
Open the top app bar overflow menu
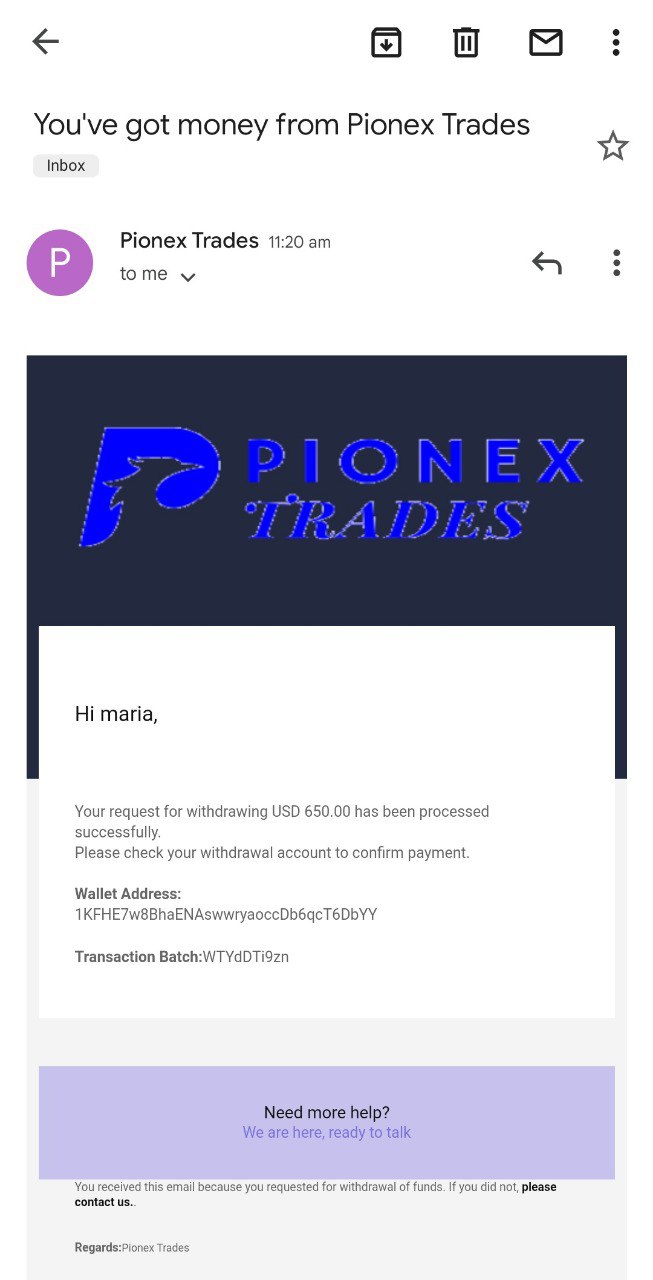[x=616, y=42]
